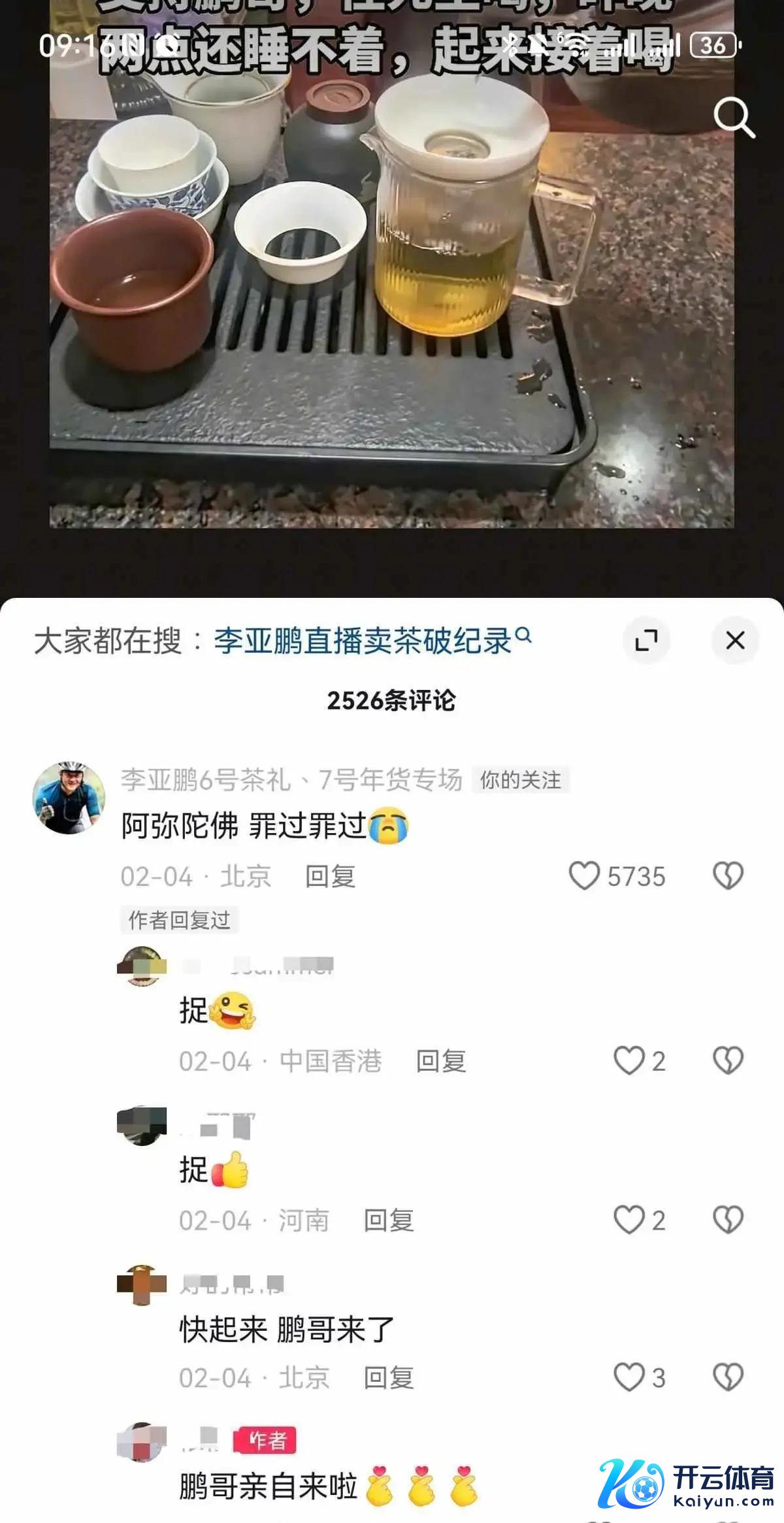784x1523 pixels.
Task: Open 李亚鹏's profile avatar
Action: click(69, 797)
